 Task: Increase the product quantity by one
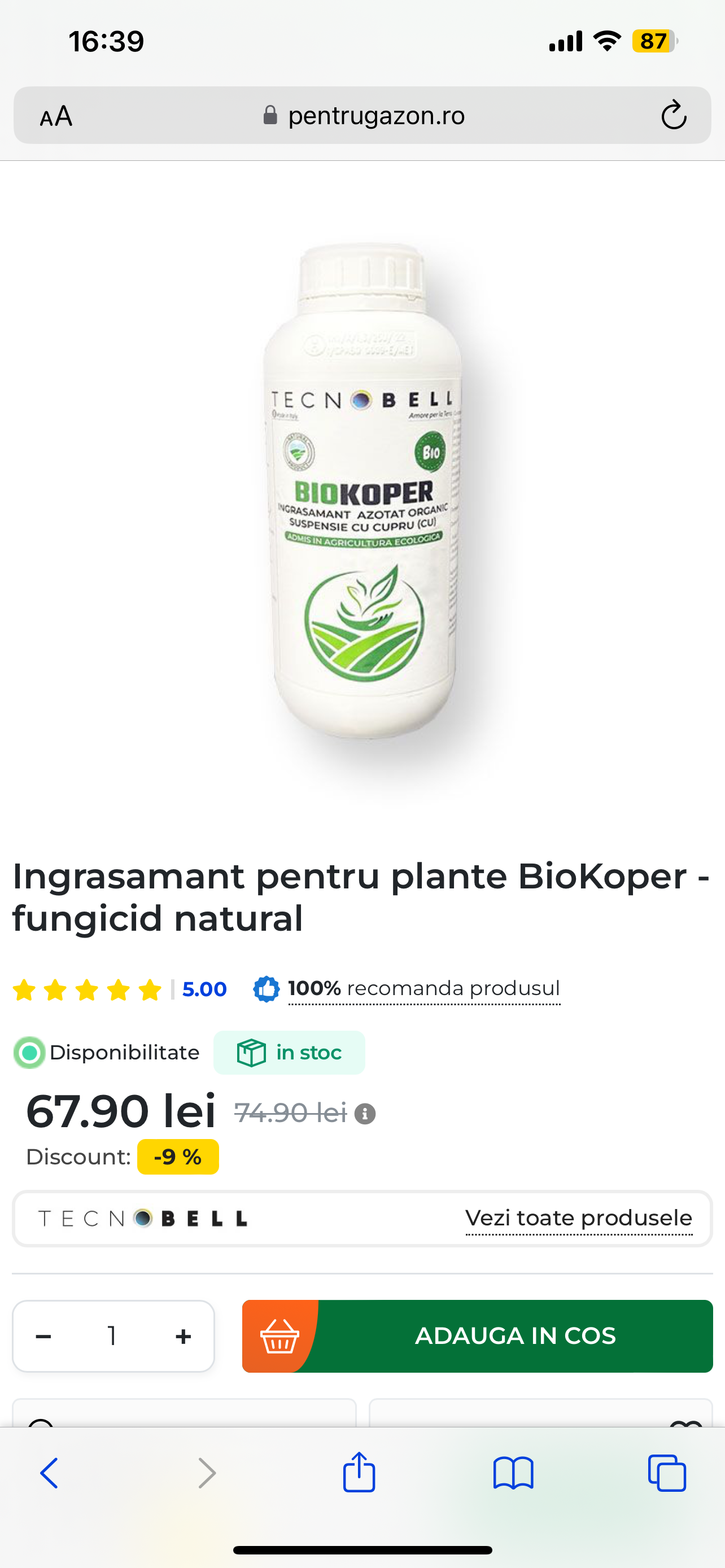coord(184,1337)
